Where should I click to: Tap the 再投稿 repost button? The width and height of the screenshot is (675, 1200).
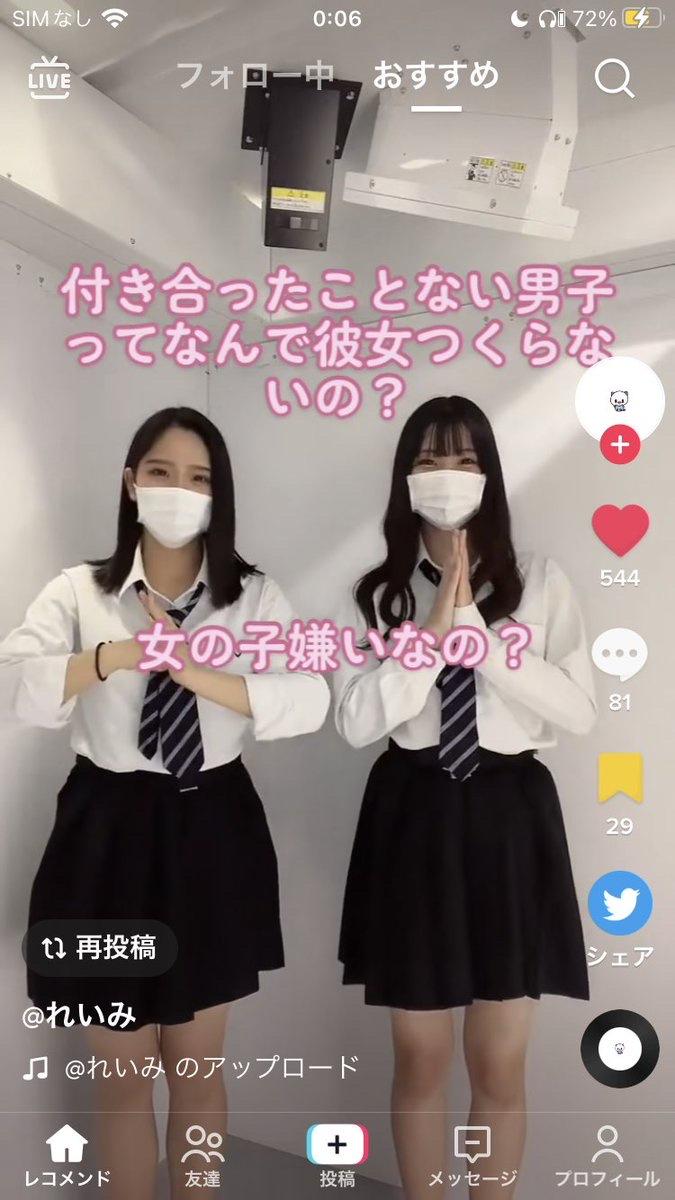point(100,948)
